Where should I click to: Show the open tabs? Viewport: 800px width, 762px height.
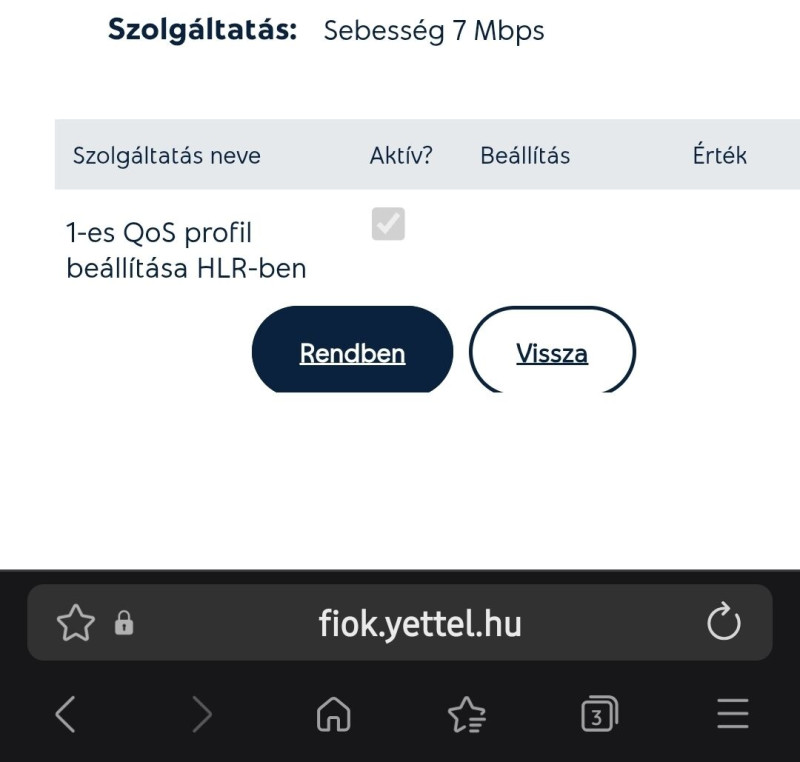(598, 714)
